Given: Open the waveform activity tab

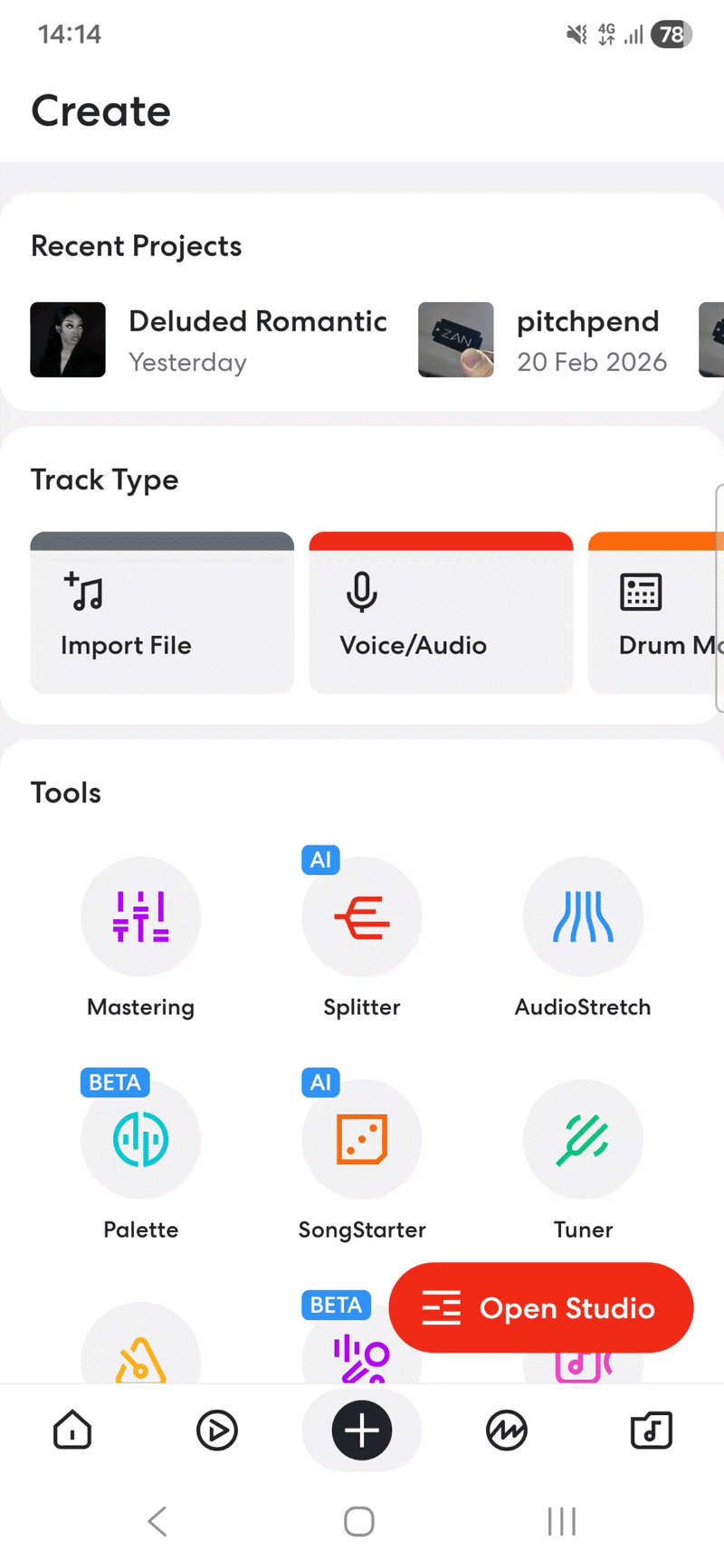Looking at the screenshot, I should 507,1430.
